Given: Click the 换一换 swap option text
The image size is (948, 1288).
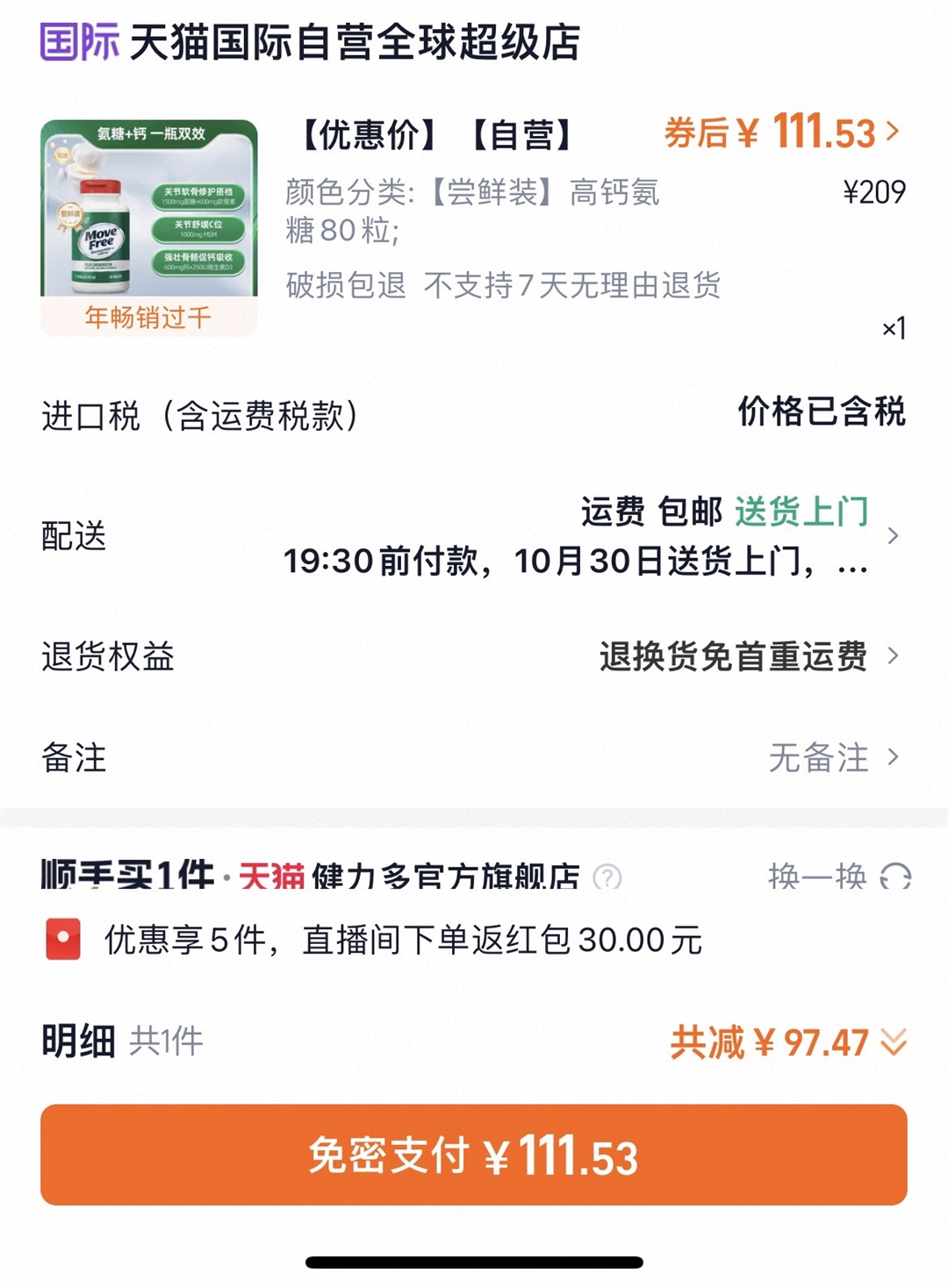Looking at the screenshot, I should coord(817,875).
